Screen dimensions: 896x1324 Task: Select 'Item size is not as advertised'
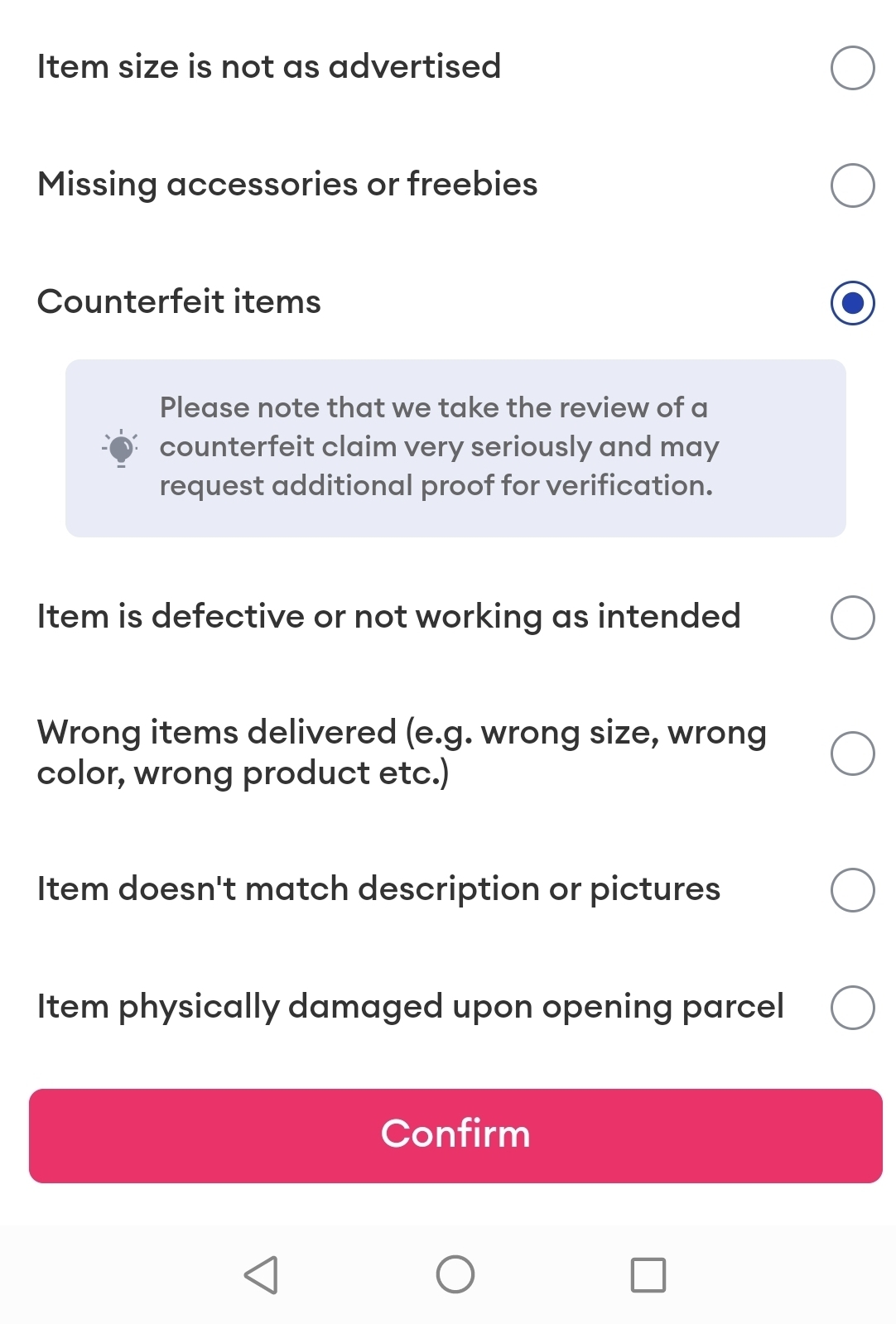pos(852,68)
